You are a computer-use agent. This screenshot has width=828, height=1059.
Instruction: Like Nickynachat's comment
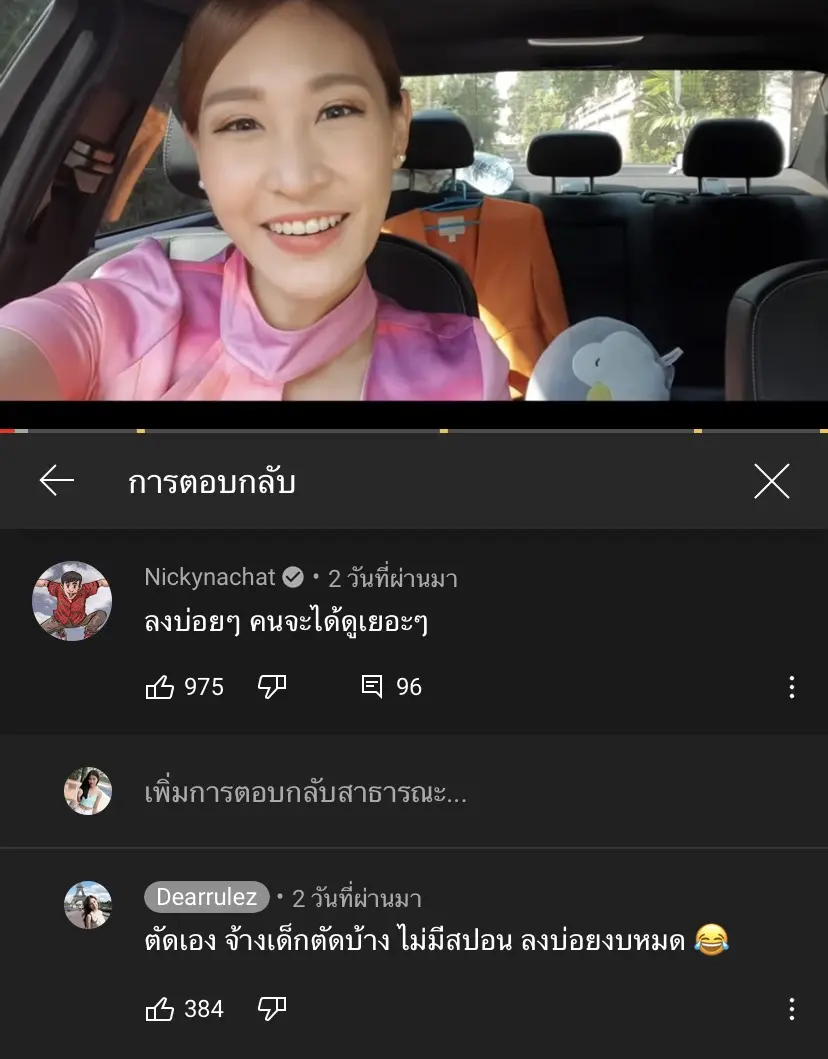(160, 687)
